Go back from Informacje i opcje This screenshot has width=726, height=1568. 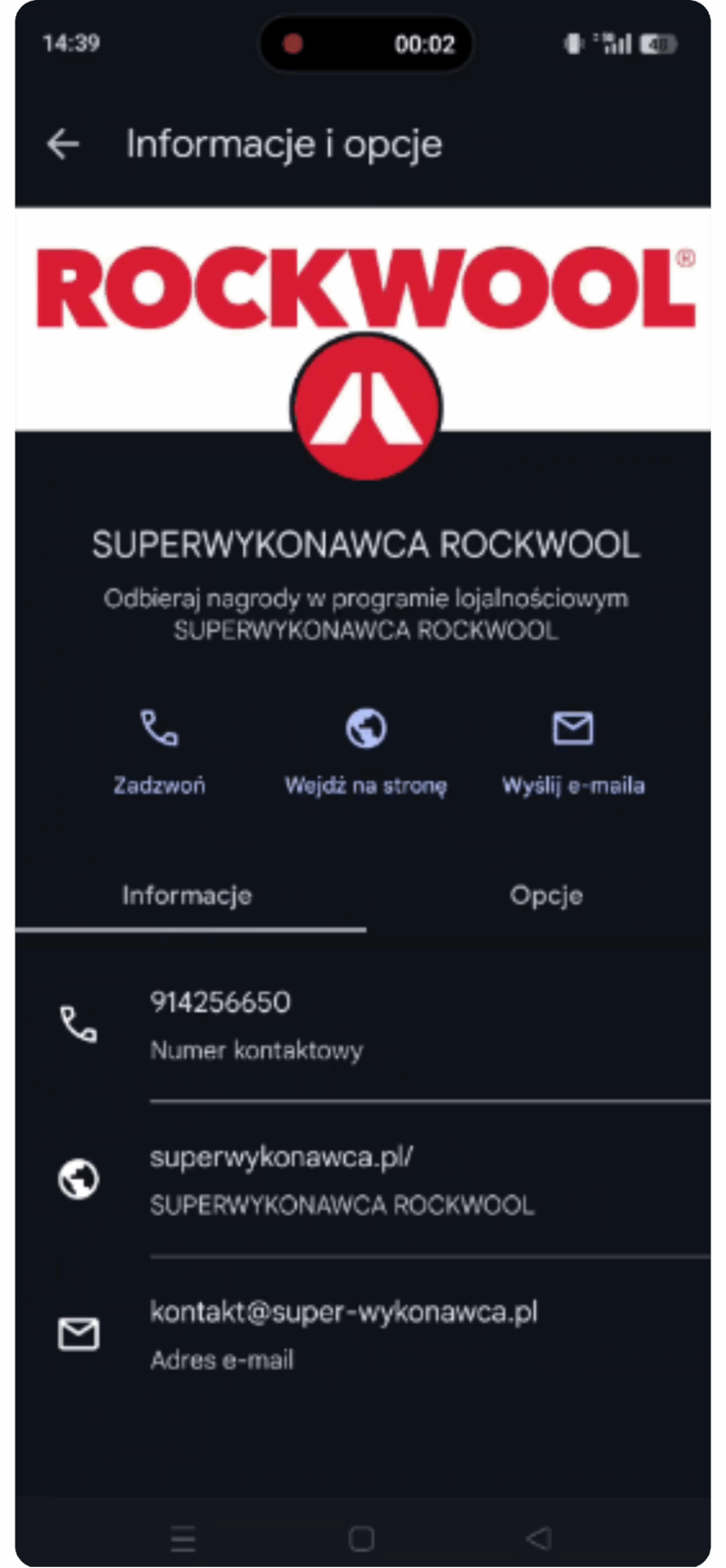(x=64, y=144)
